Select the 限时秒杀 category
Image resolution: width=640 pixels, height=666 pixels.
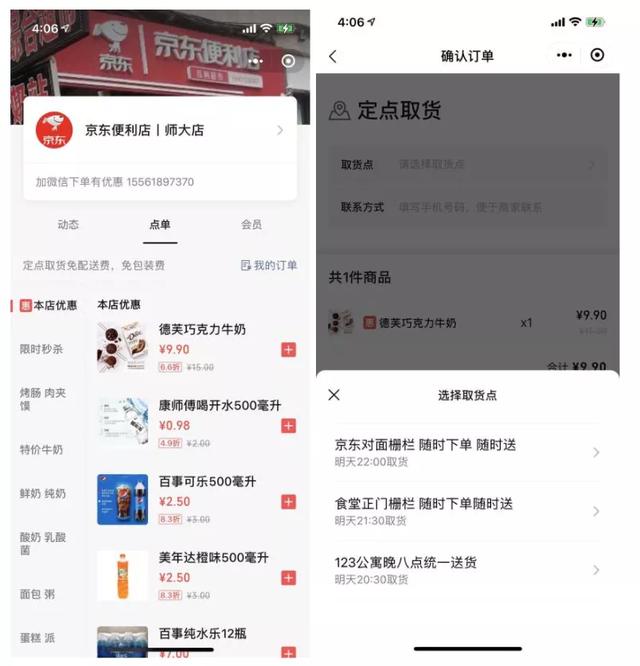[x=42, y=349]
